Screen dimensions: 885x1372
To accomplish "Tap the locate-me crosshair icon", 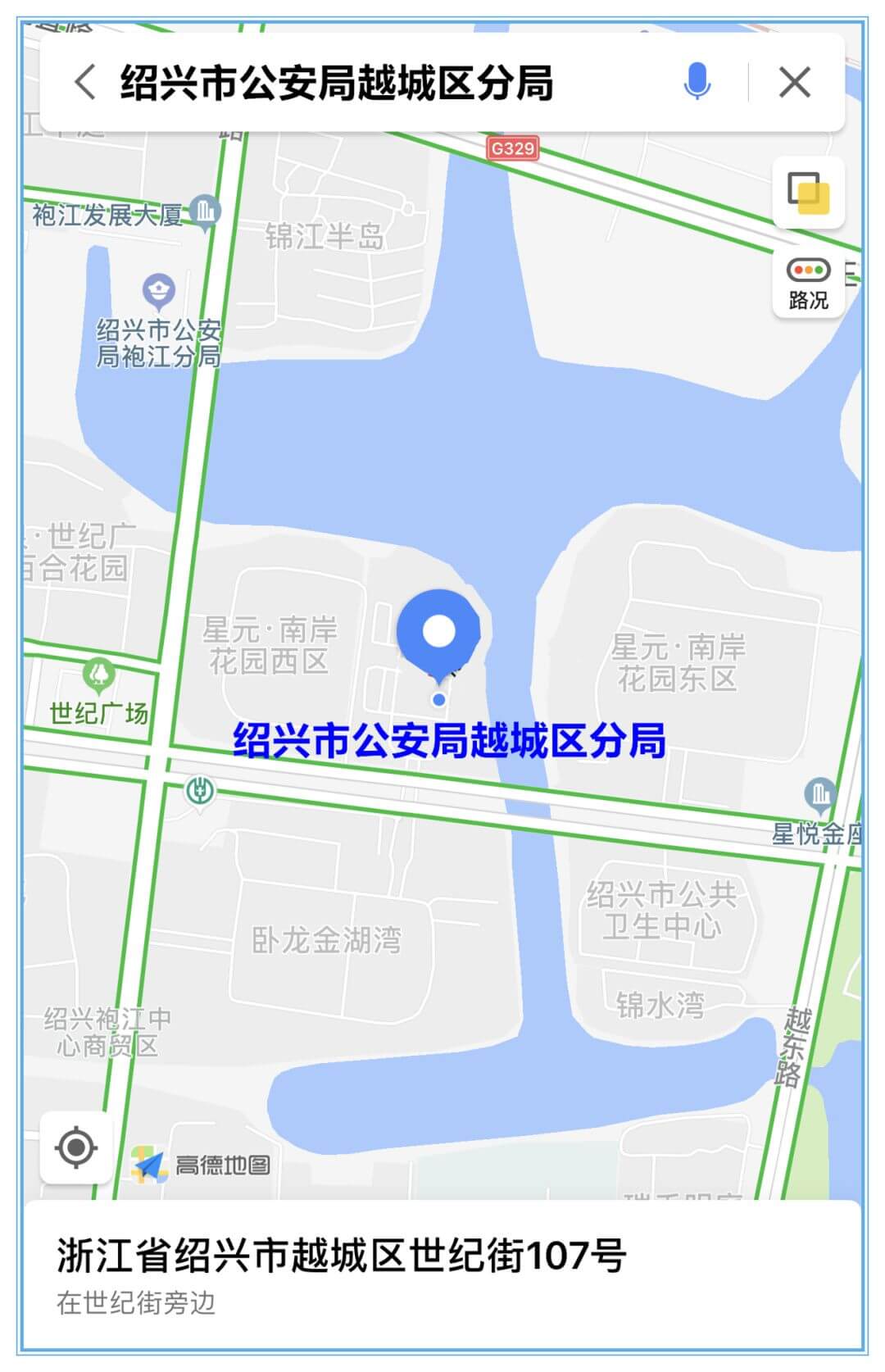I will click(74, 1147).
